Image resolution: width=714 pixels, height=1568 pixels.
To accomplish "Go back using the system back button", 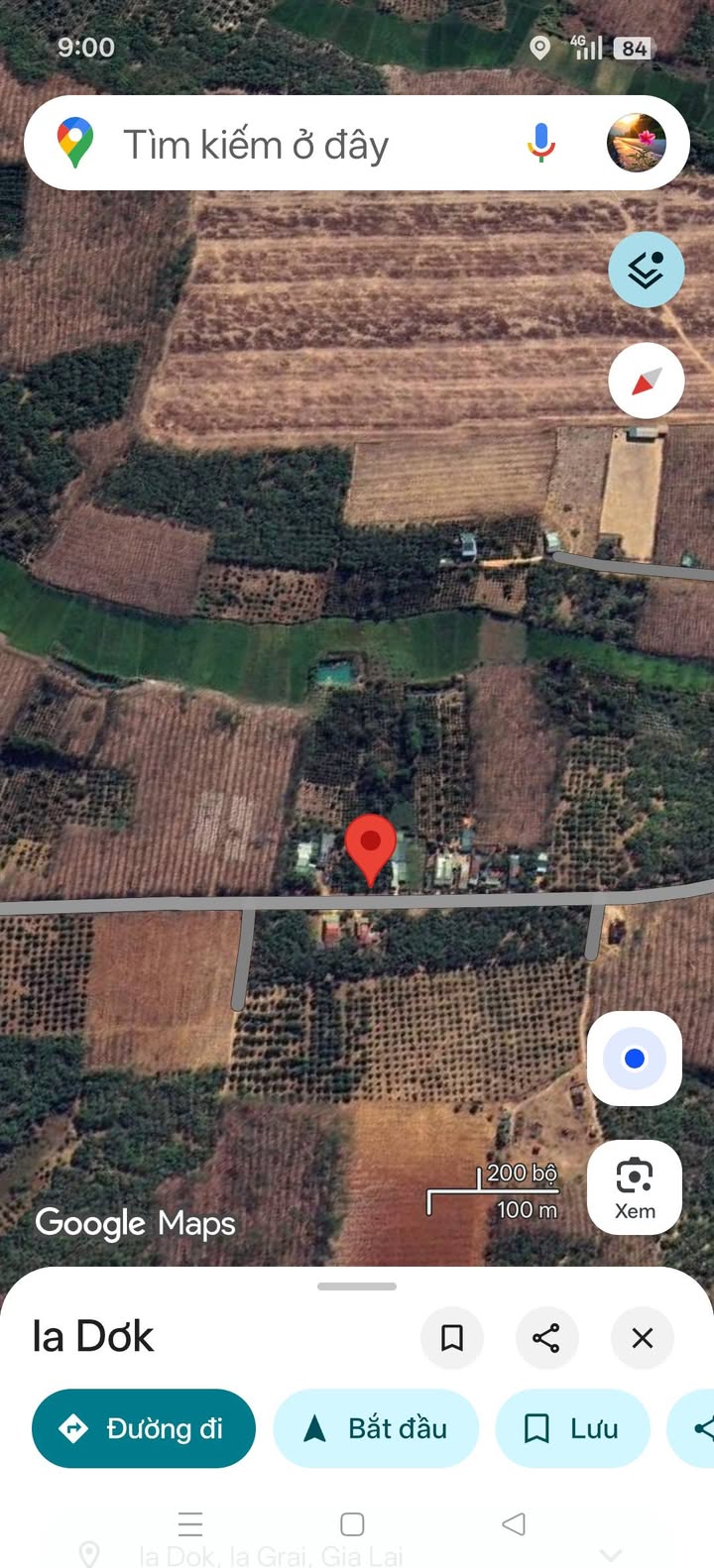I will pos(513,1523).
